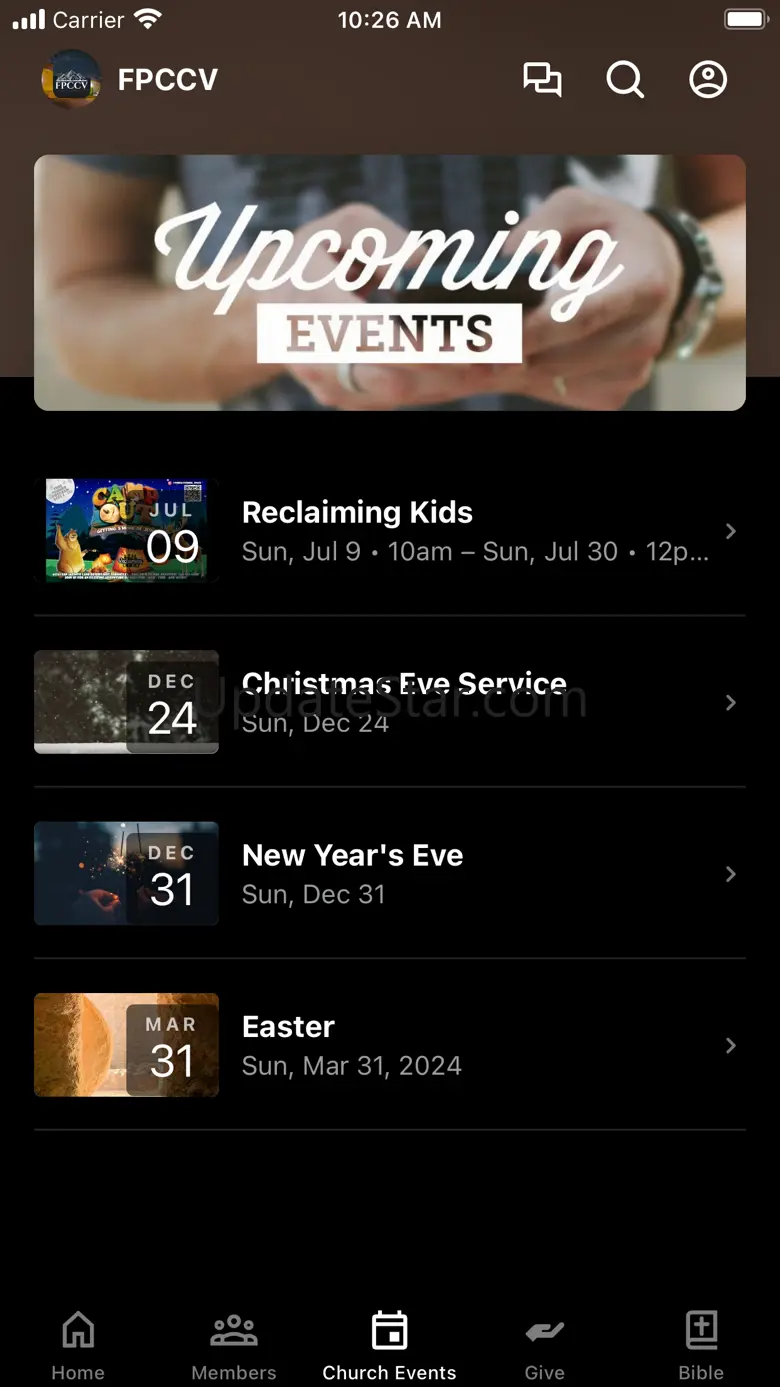Open the Easter event

point(390,1045)
